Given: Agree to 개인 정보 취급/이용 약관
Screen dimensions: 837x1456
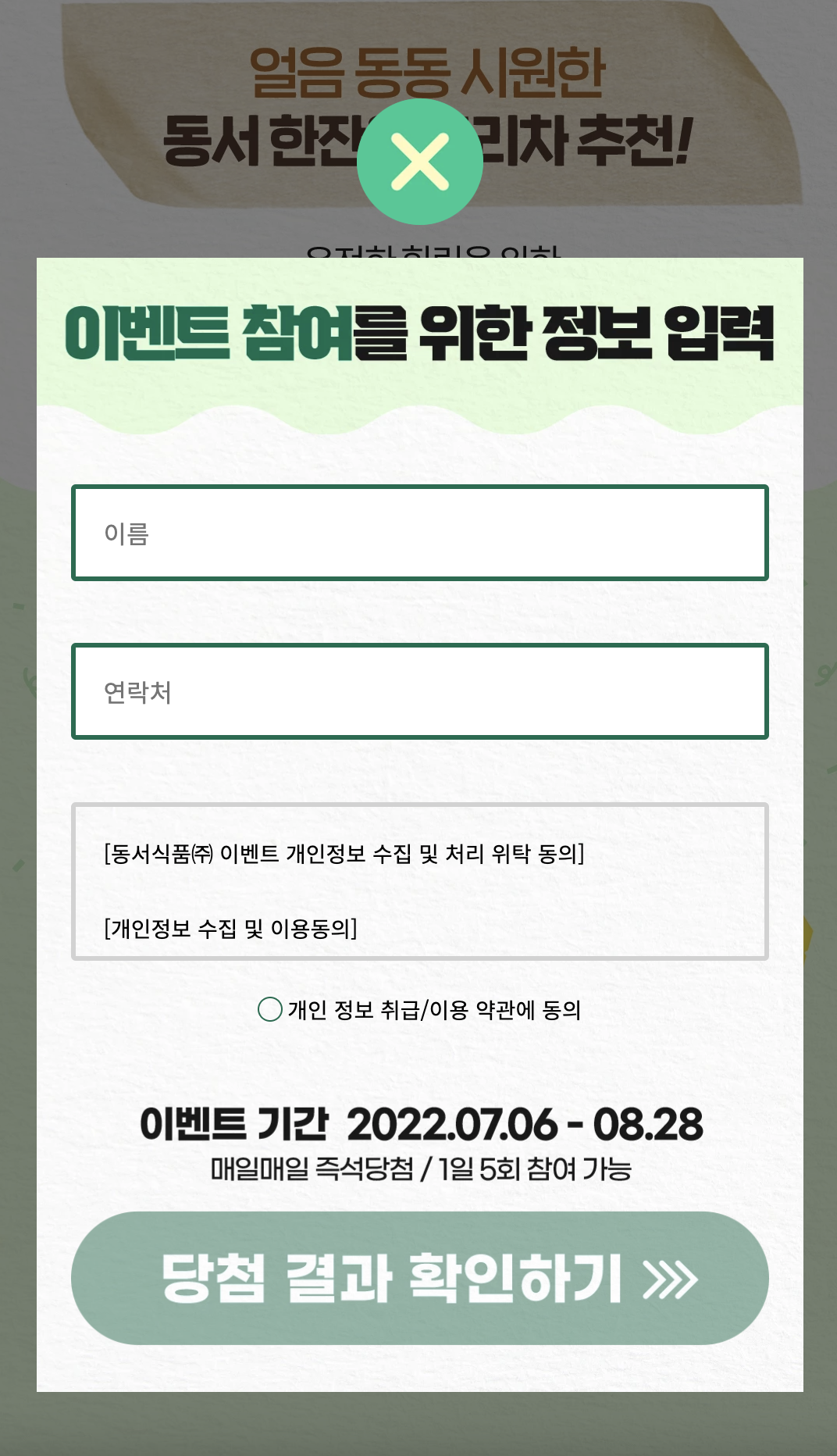Looking at the screenshot, I should (x=270, y=1009).
